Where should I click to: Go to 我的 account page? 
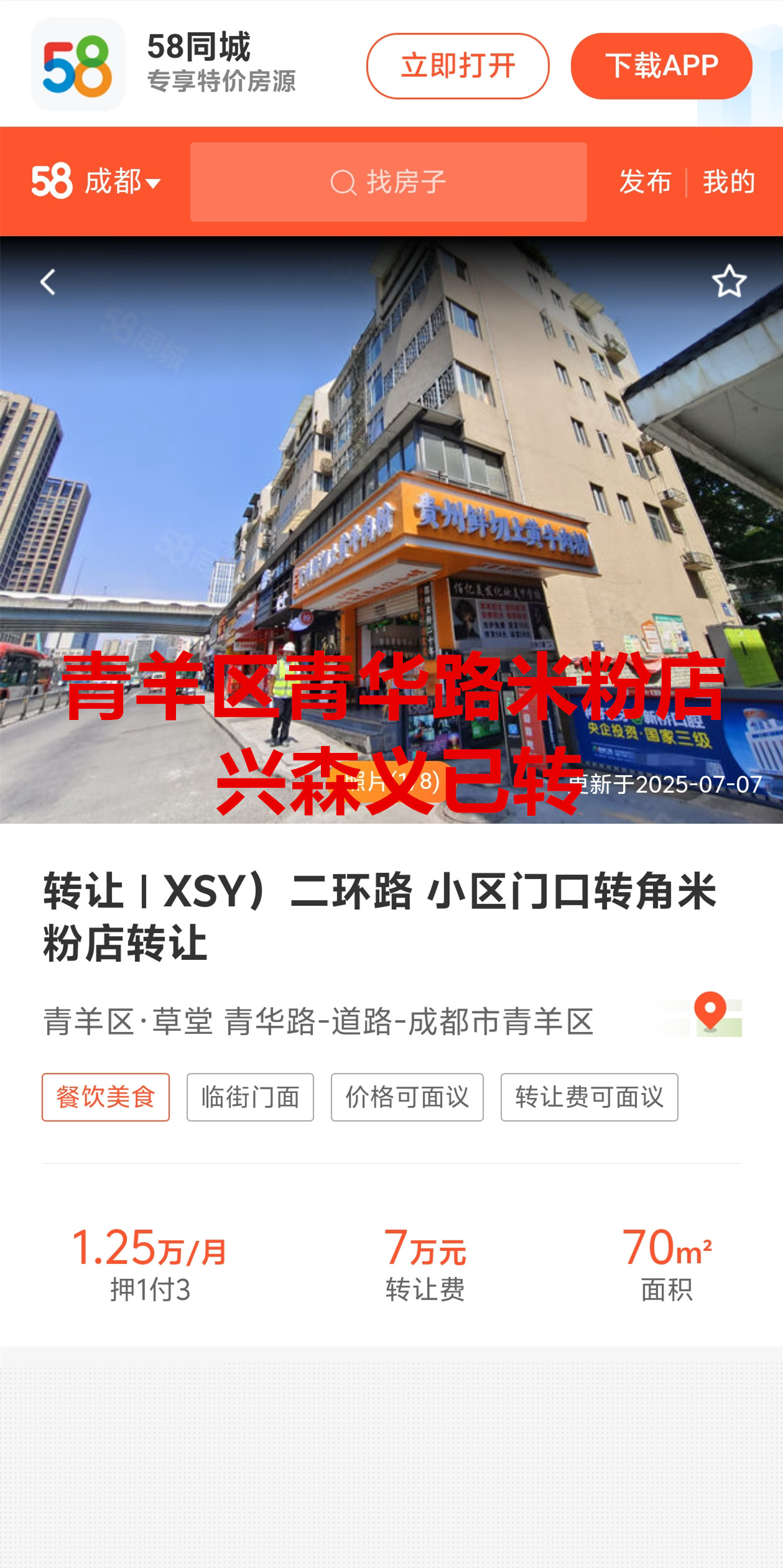728,182
